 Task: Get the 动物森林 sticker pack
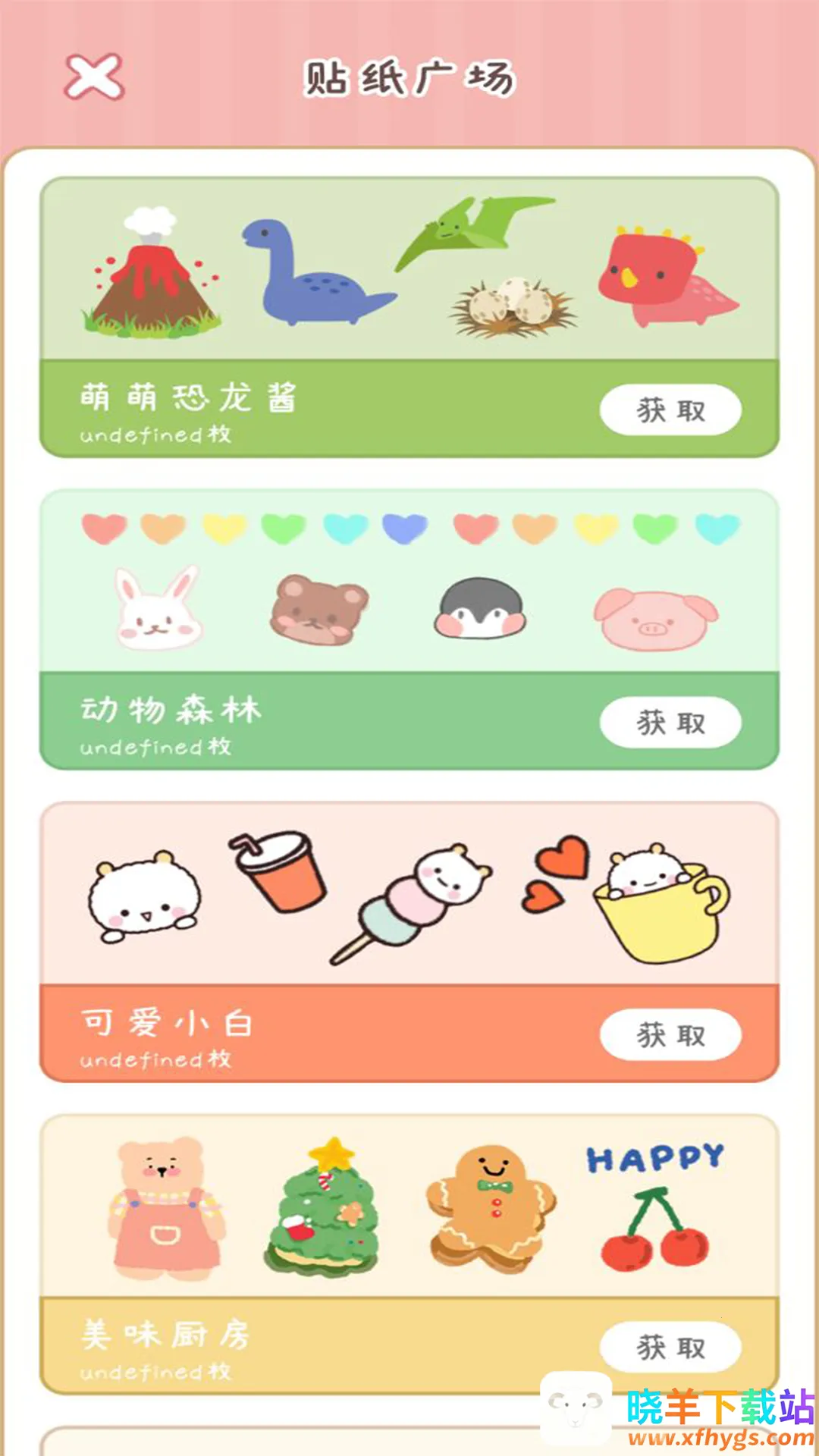670,723
